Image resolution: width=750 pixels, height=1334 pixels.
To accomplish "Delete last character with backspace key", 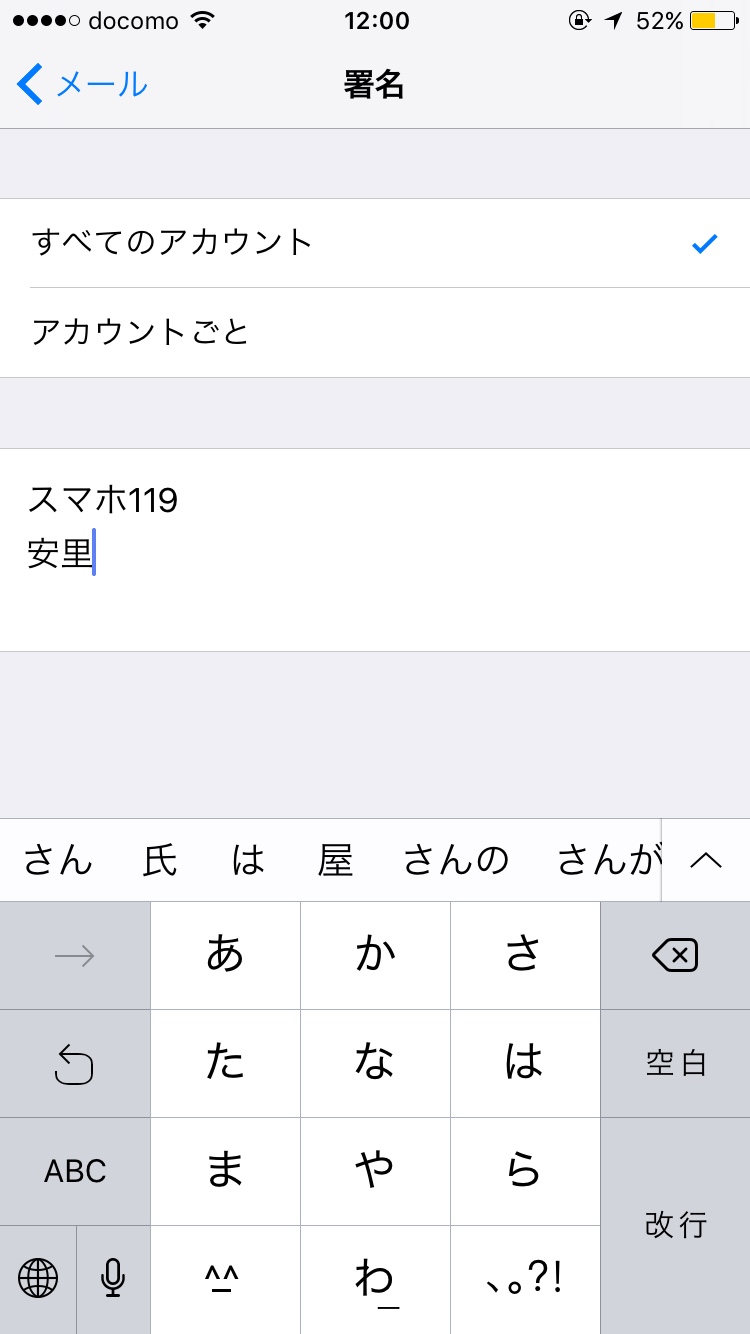I will pyautogui.click(x=675, y=957).
